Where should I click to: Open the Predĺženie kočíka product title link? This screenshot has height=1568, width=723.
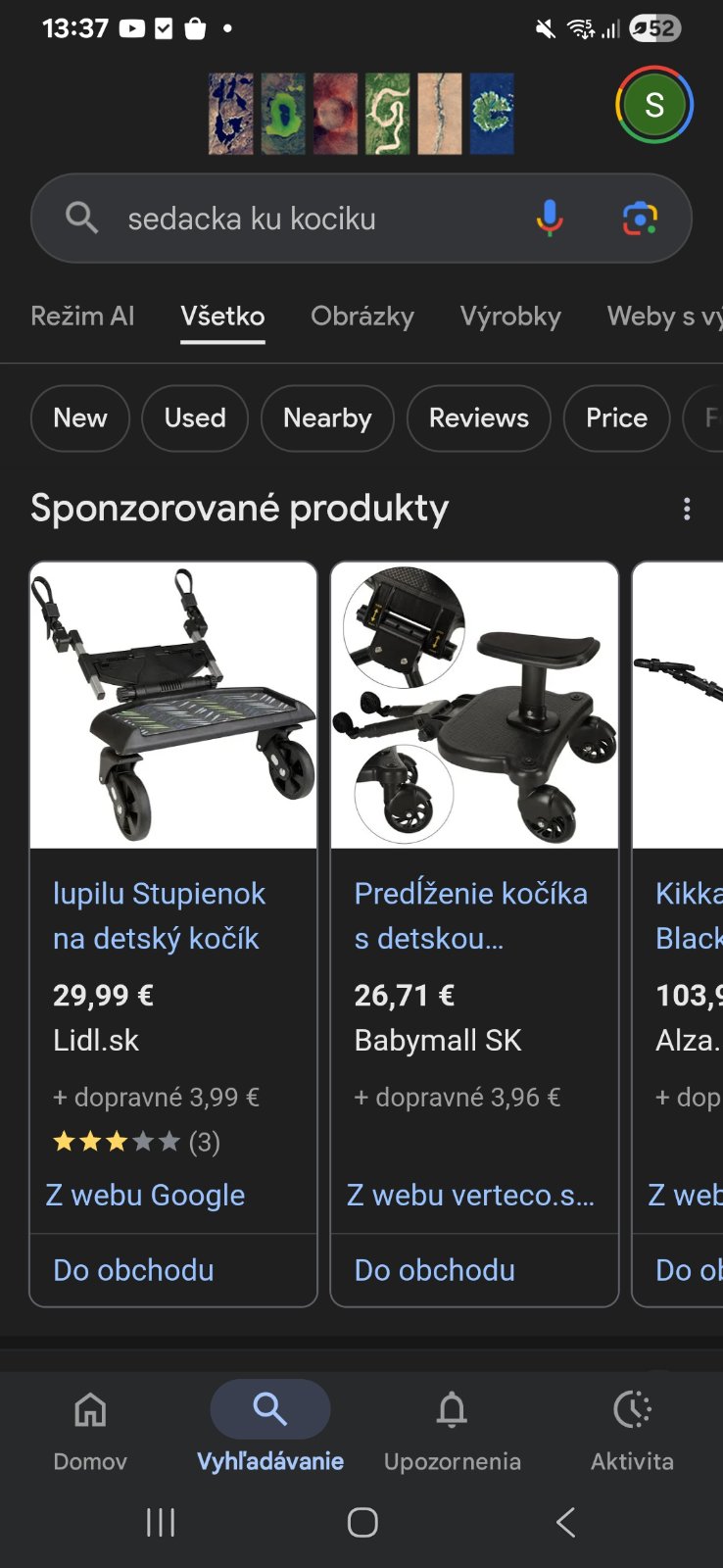click(x=470, y=915)
